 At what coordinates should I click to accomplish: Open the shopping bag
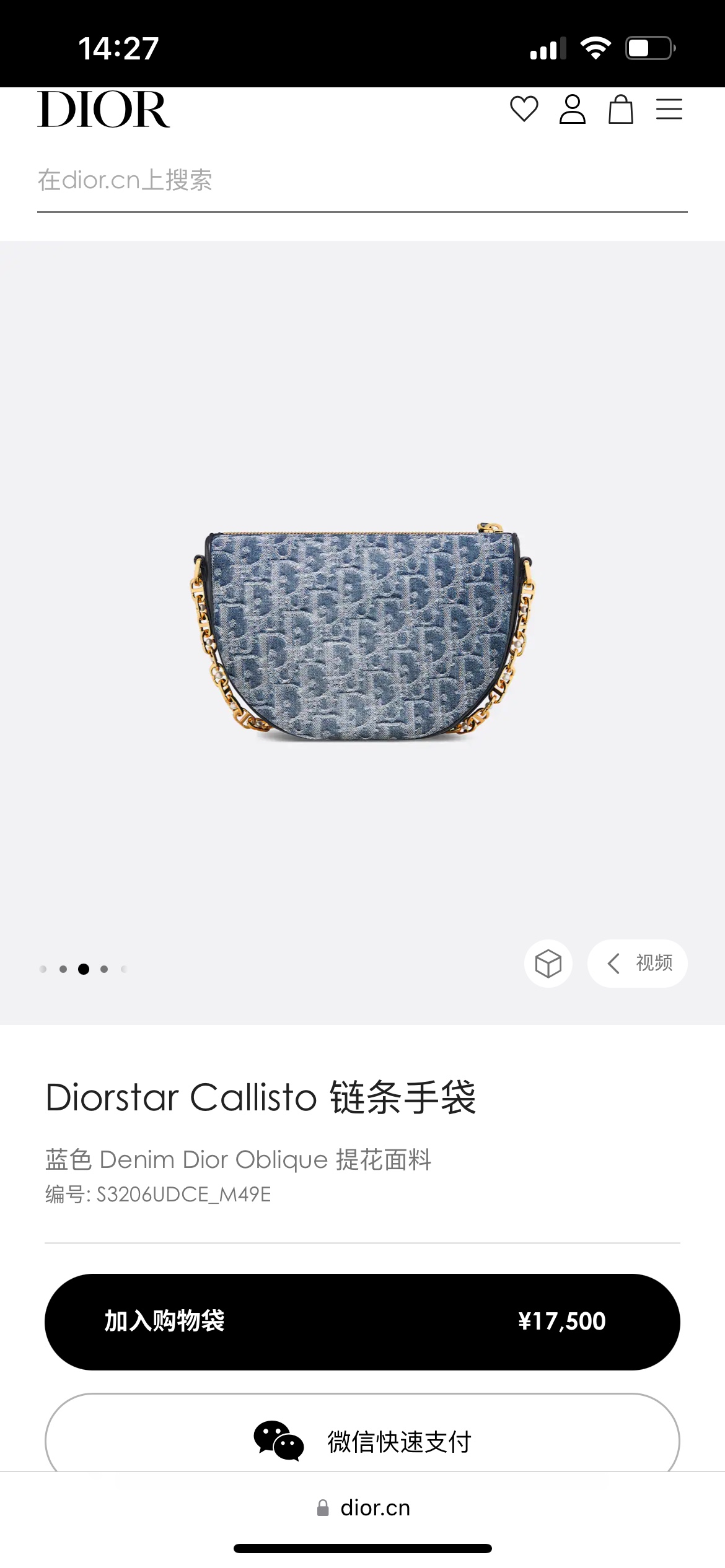[x=620, y=110]
